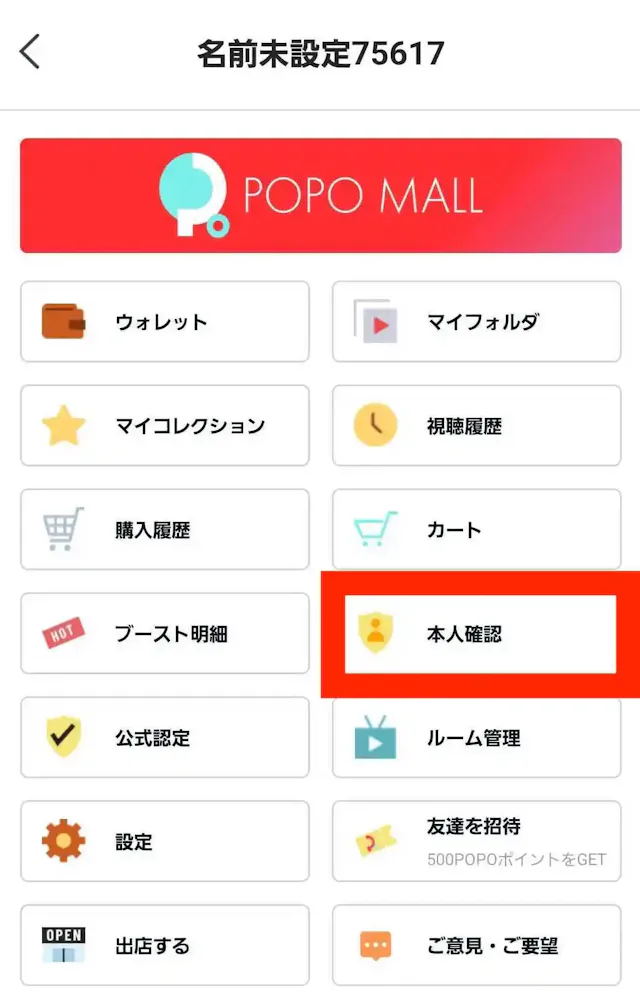This screenshot has height=997, width=640.
Task: Open 購入履歴 (purchase history)
Action: (165, 530)
